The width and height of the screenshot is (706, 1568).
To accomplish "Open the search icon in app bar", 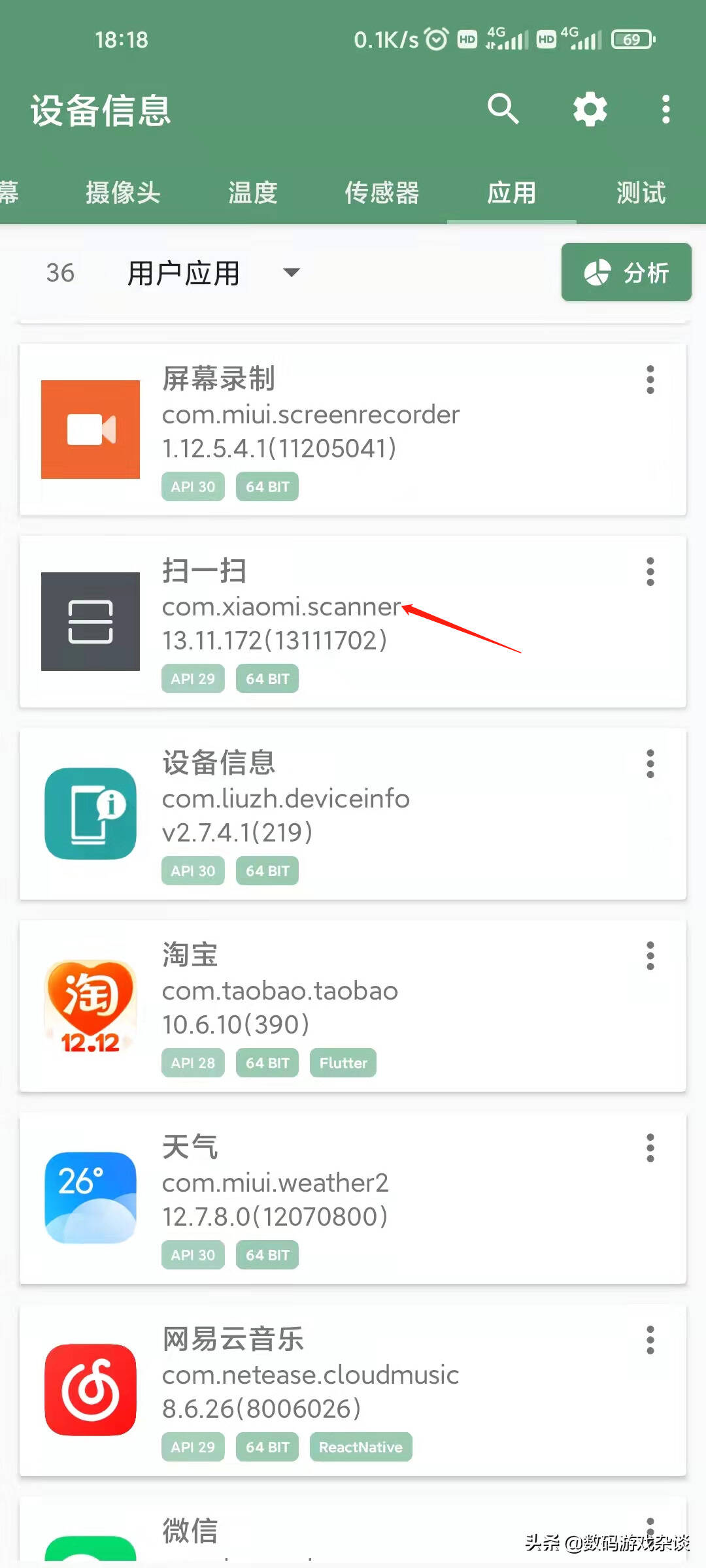I will coord(503,108).
